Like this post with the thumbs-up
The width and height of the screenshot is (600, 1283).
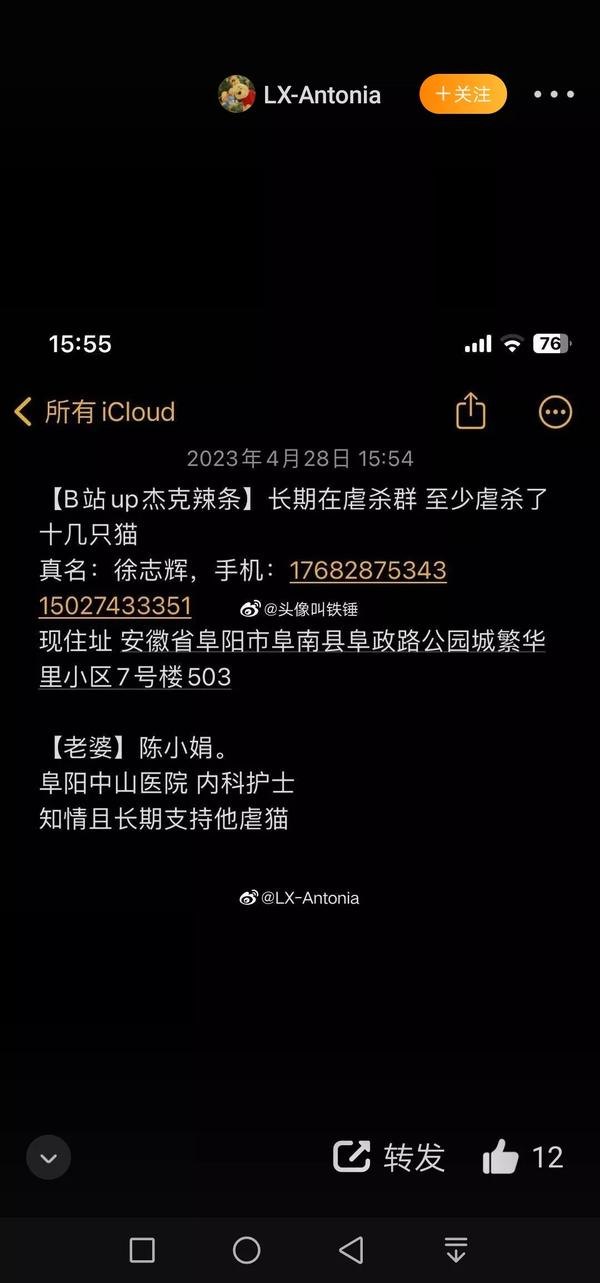(502, 1157)
